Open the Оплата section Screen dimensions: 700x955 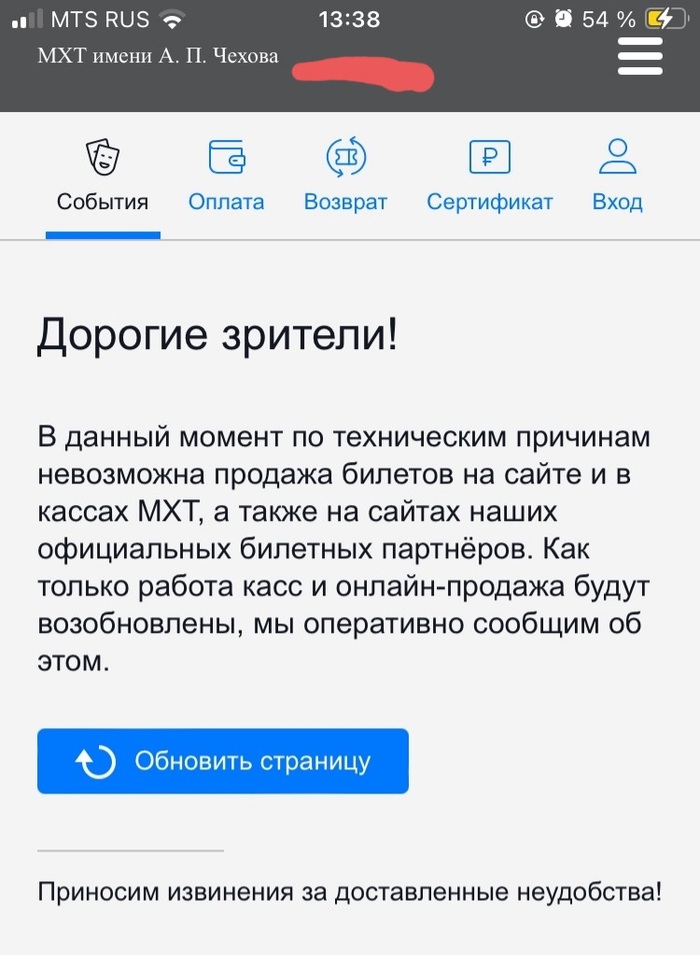click(226, 176)
